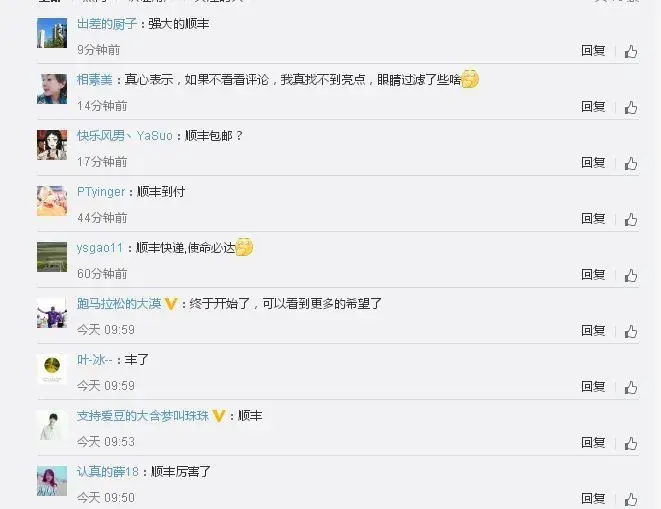Screen dimensions: 661x509
Task: Like ysgao11's comment
Action: (630, 275)
